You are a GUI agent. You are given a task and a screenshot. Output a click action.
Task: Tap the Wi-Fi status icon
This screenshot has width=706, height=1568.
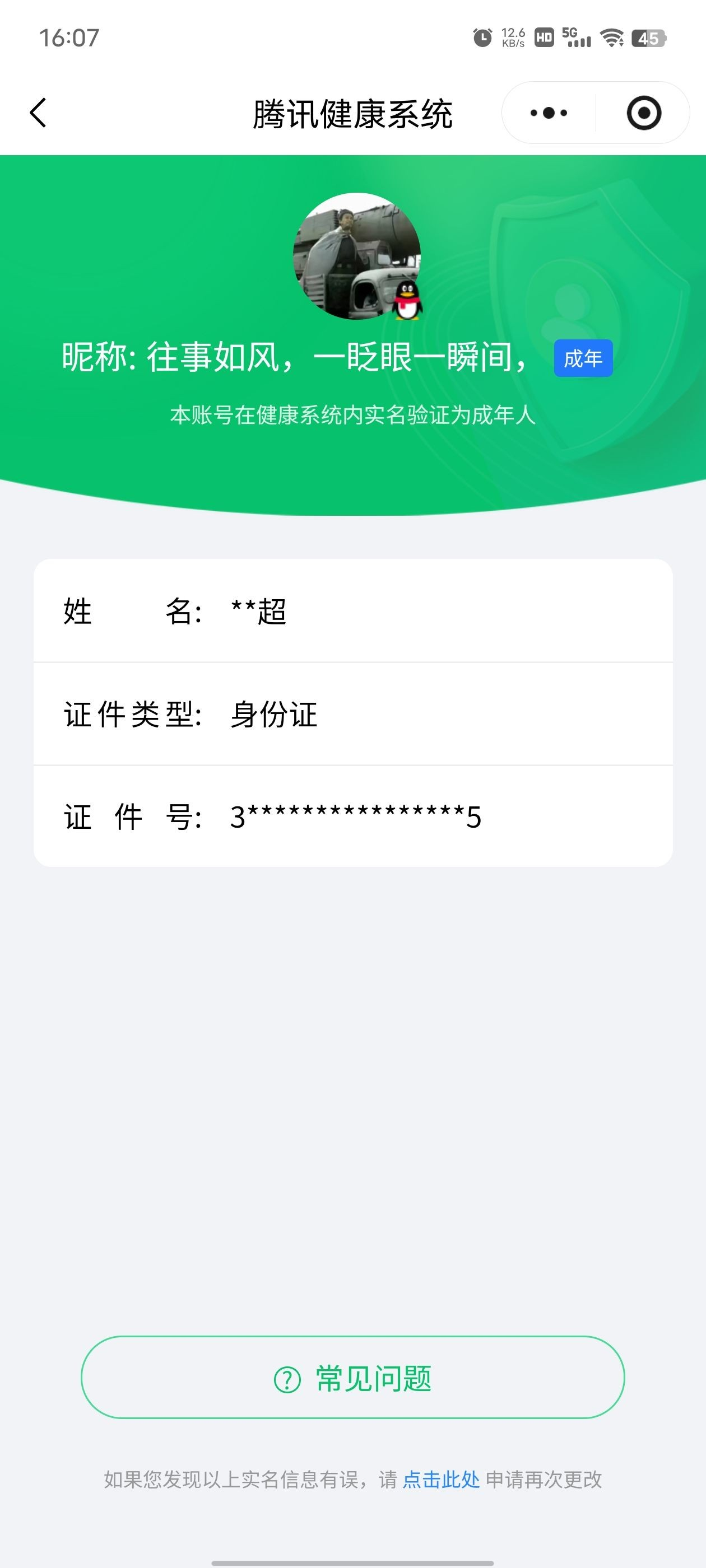click(610, 38)
